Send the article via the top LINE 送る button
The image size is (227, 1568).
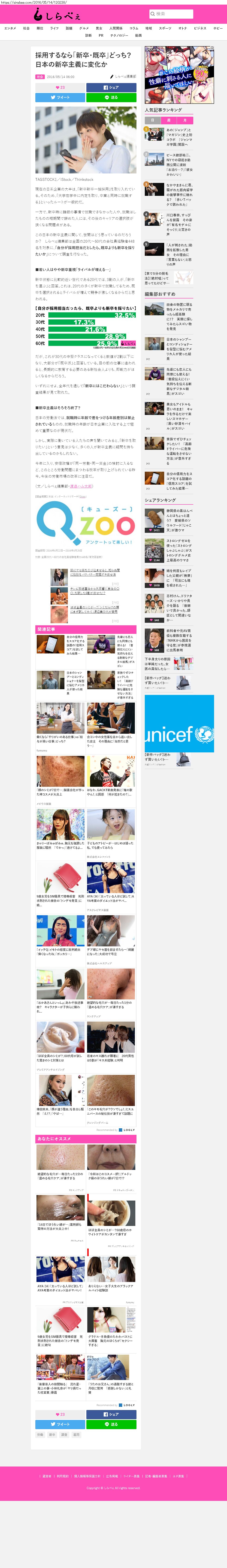click(111, 97)
